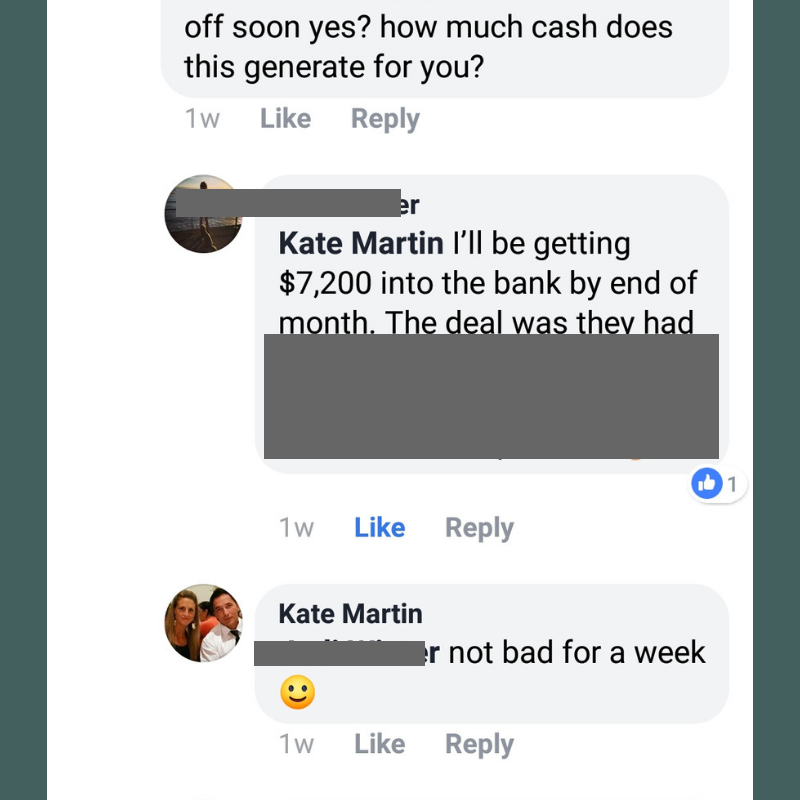The height and width of the screenshot is (800, 800).
Task: Open the profile picture of the $7,200 commenter
Action: tap(203, 214)
